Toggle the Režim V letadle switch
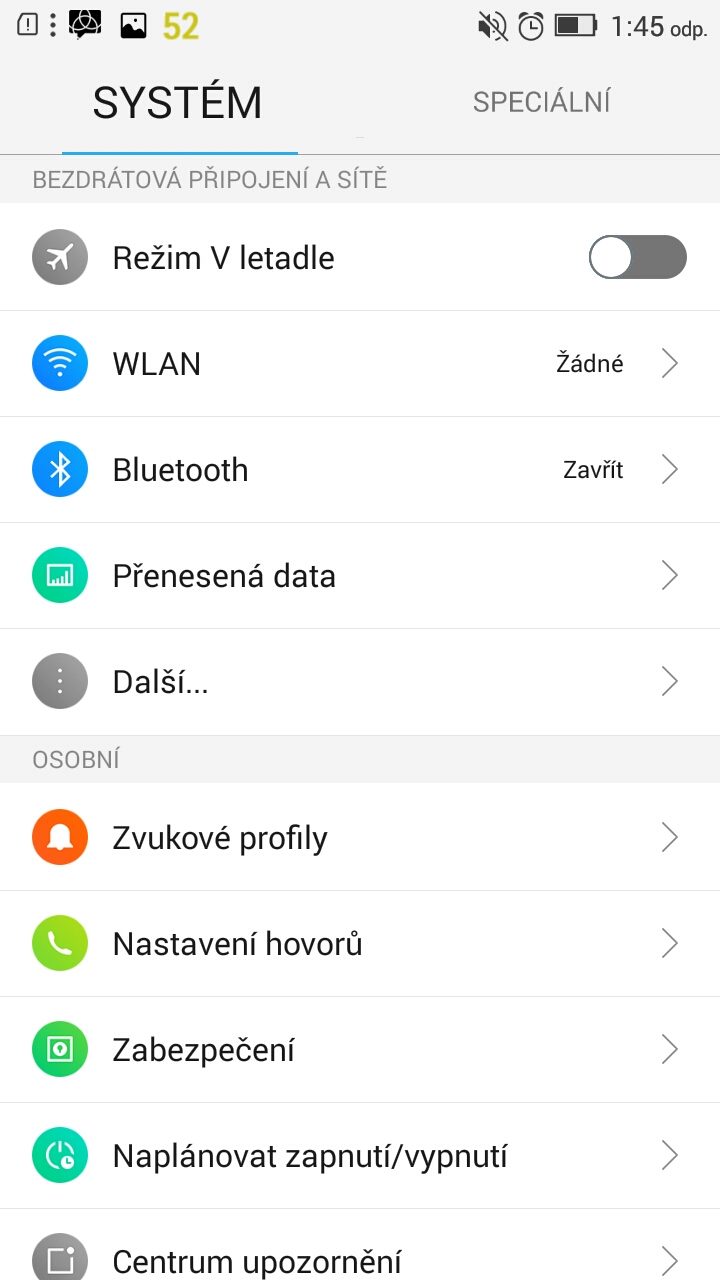This screenshot has height=1280, width=720. tap(638, 257)
